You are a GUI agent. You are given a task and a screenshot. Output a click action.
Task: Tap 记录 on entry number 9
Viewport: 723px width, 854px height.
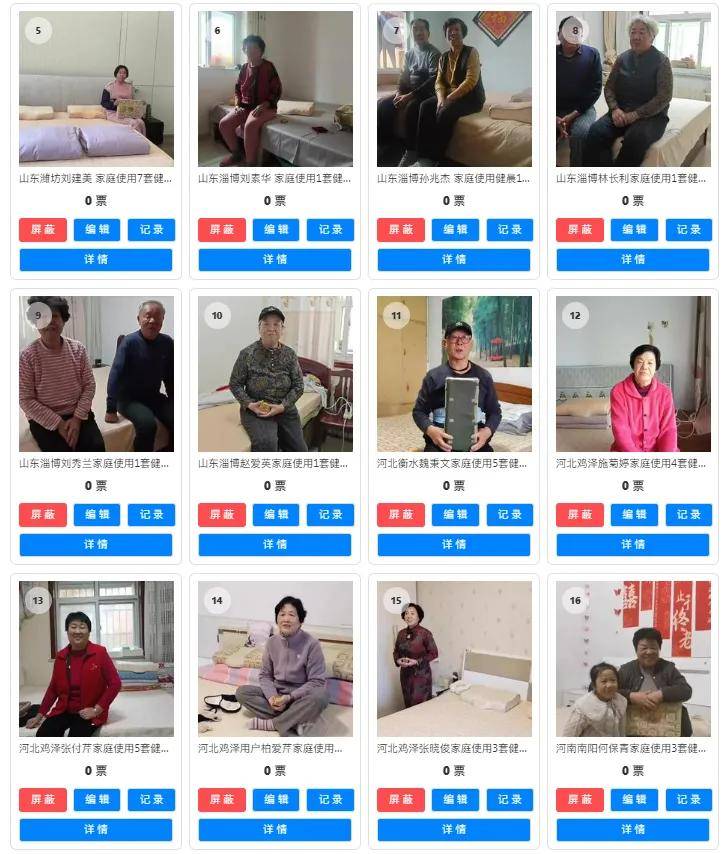(x=151, y=515)
